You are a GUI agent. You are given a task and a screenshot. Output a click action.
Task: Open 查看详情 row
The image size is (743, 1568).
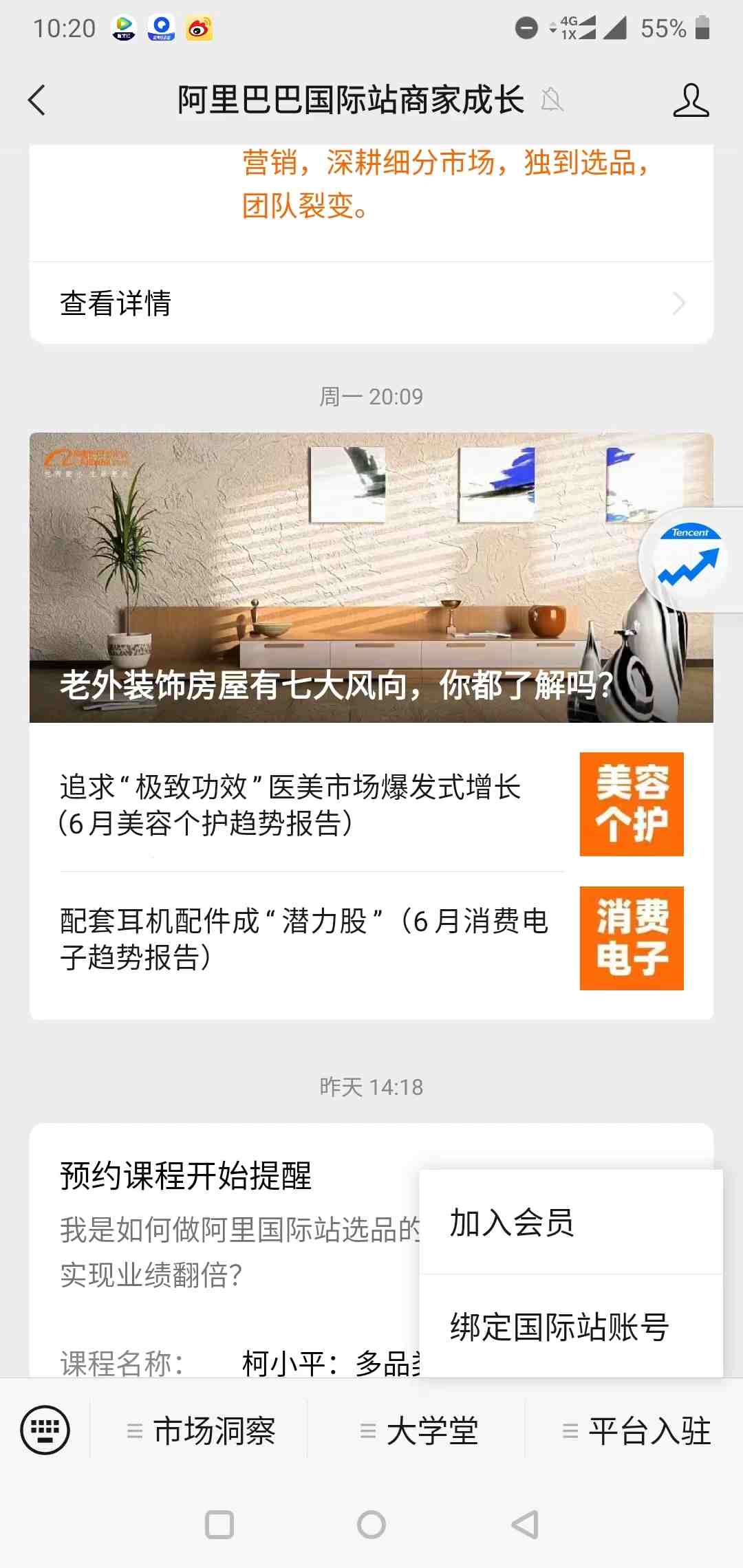(371, 303)
